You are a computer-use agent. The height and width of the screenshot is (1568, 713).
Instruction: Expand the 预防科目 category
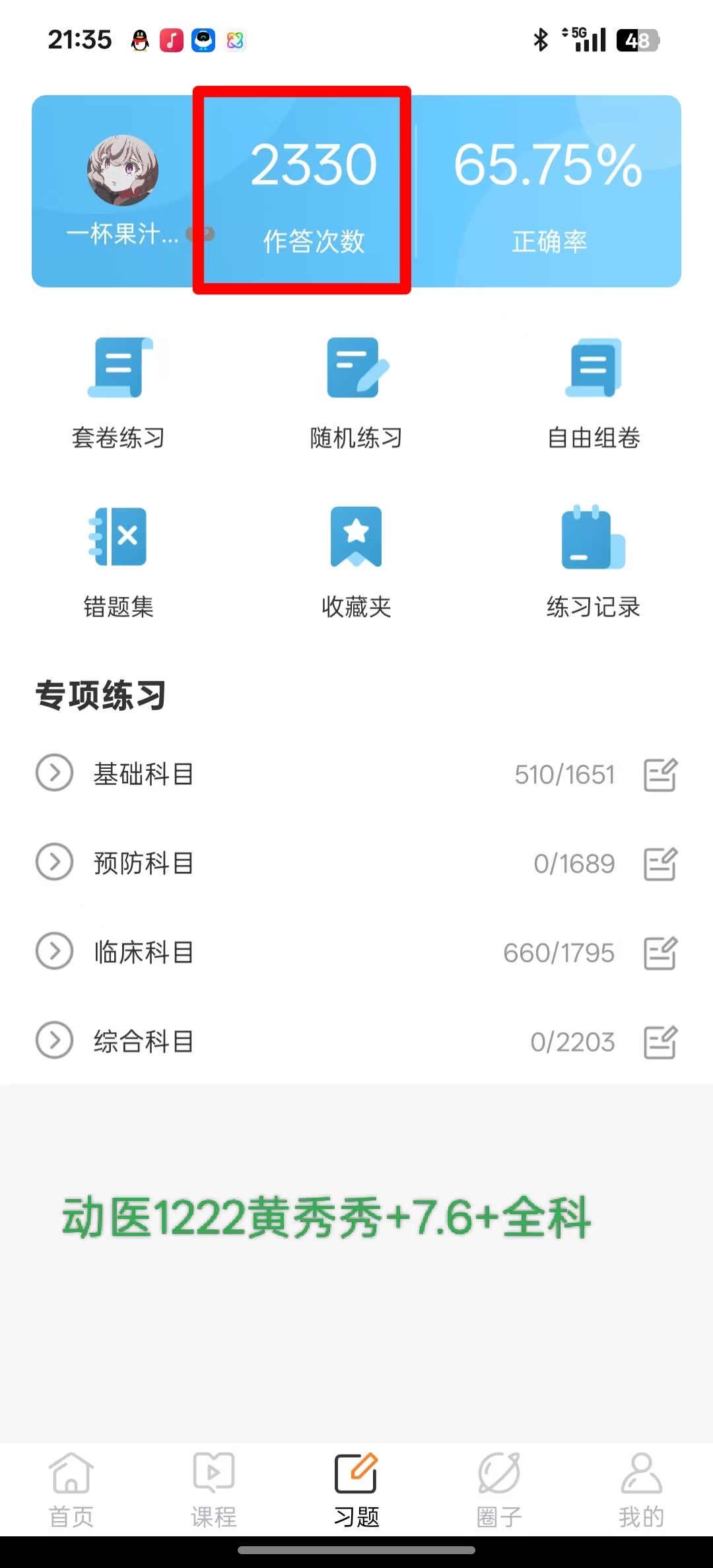point(54,862)
